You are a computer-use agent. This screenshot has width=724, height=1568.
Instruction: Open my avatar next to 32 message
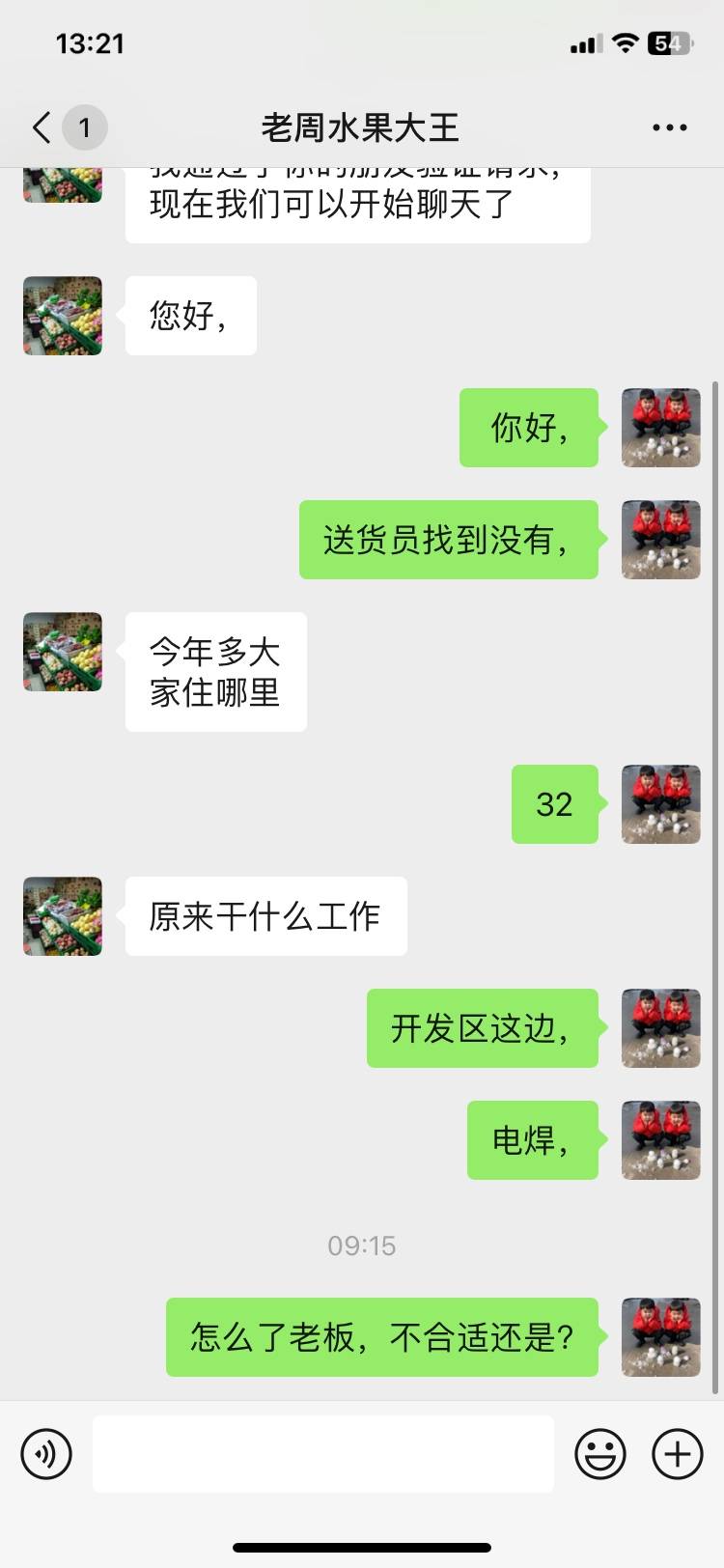coord(660,804)
